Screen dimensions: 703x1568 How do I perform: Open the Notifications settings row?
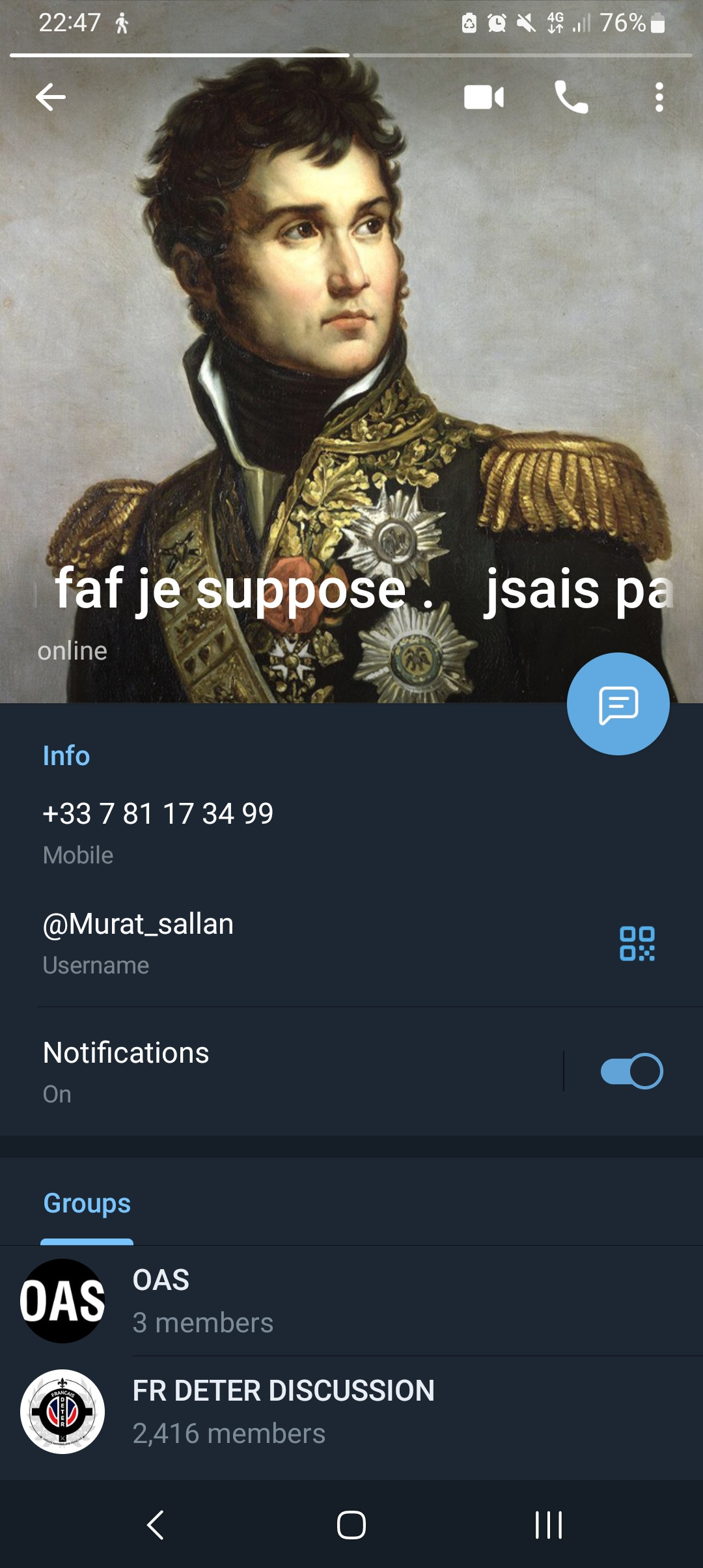tap(281, 1071)
